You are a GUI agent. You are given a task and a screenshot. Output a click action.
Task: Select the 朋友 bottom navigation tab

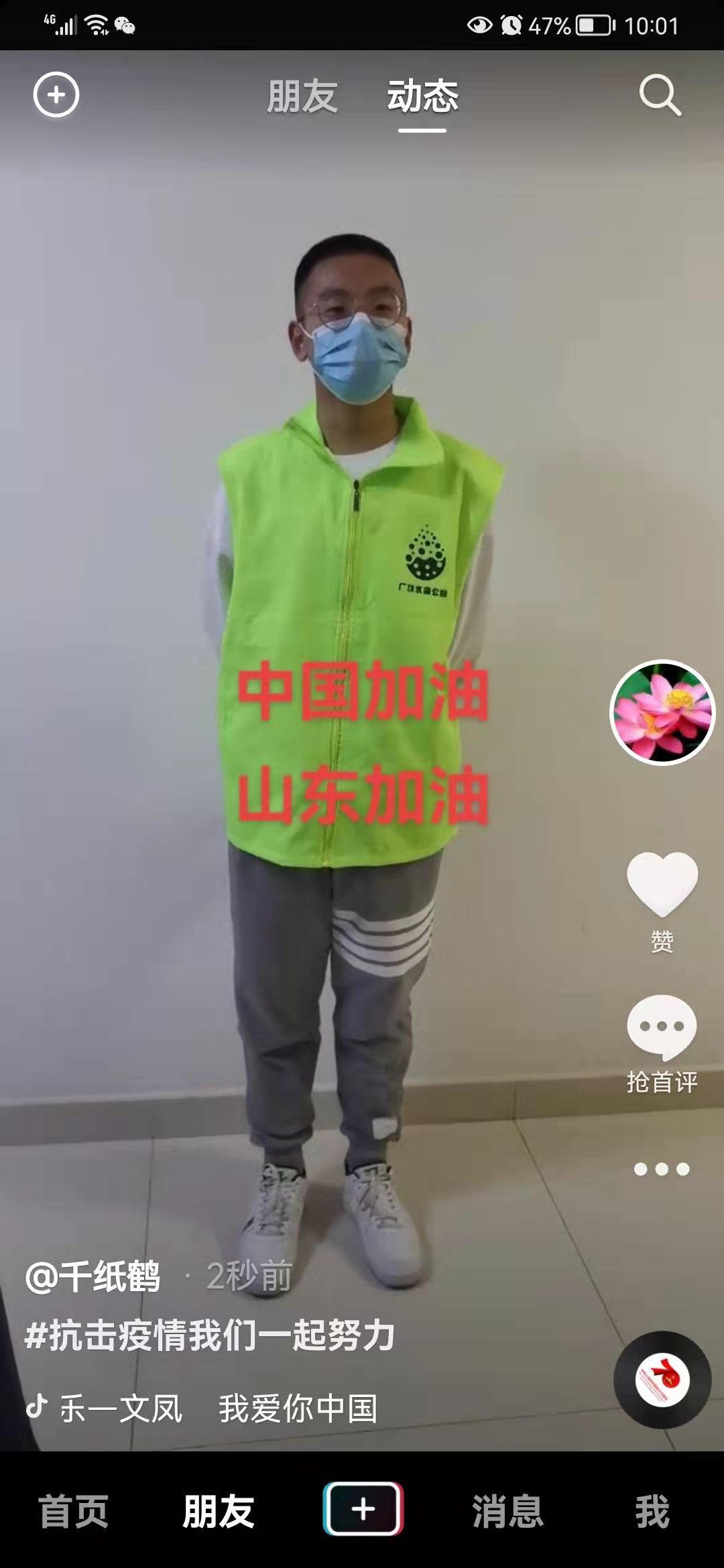tap(219, 1512)
